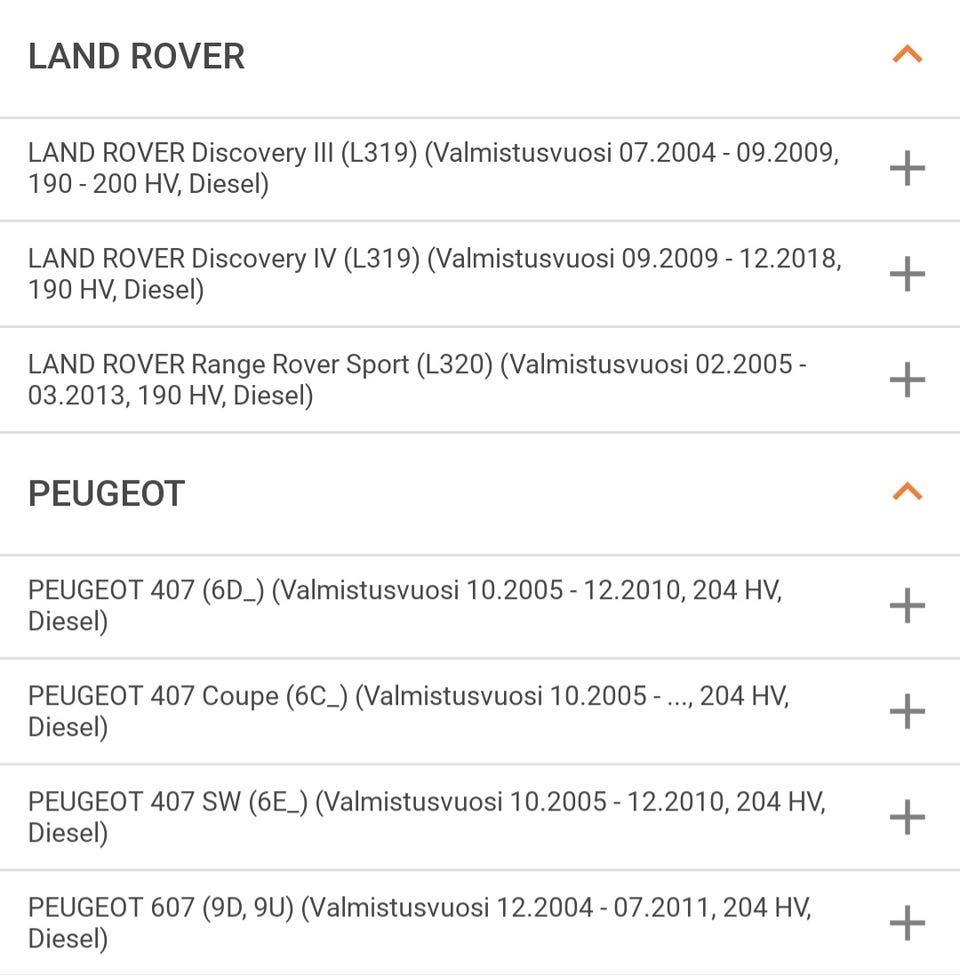Expand PEUGEOT 407 Coupe (6C_) row
Image resolution: width=960 pixels, height=975 pixels.
pyautogui.click(x=906, y=711)
